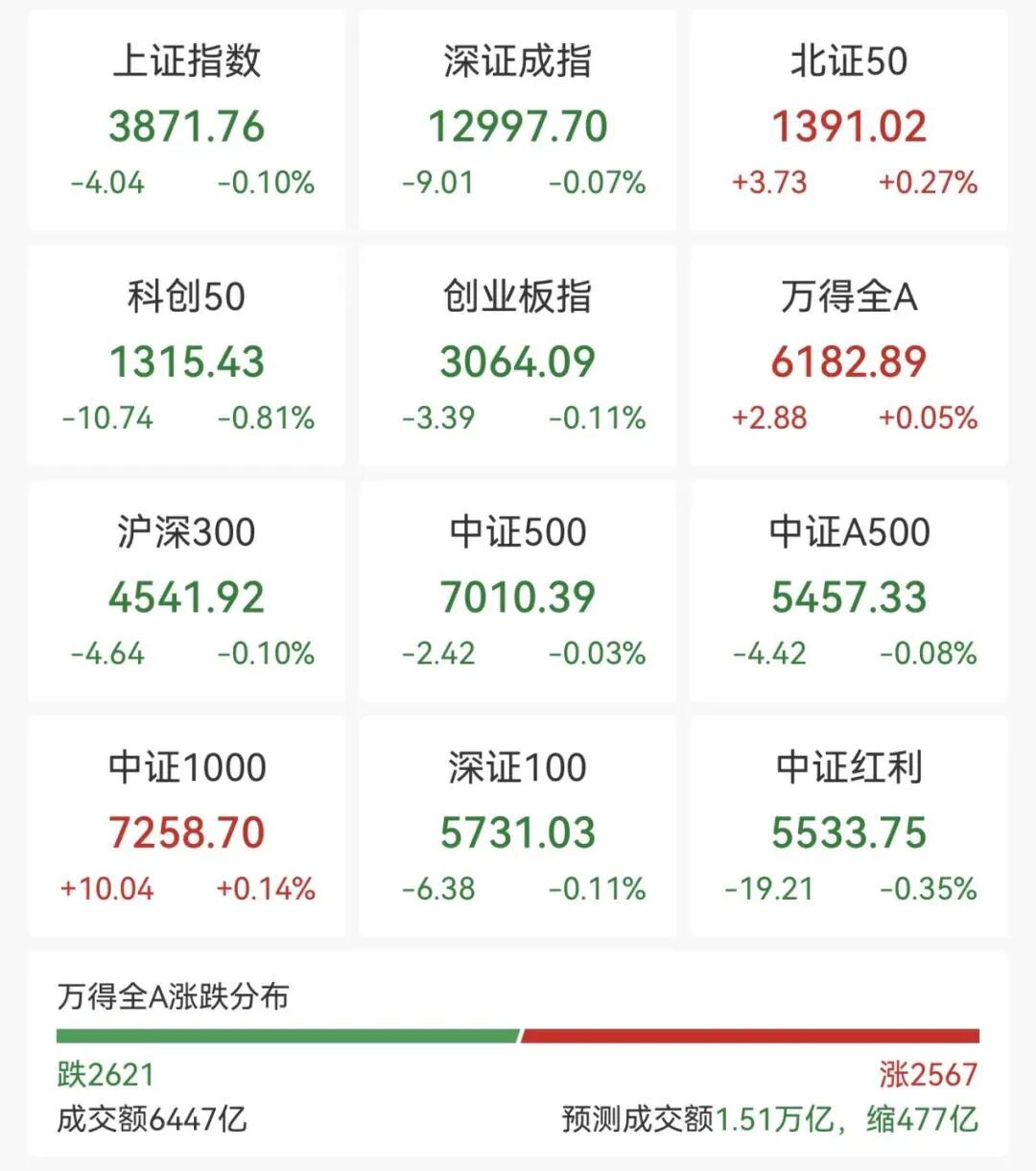Image resolution: width=1036 pixels, height=1171 pixels.
Task: View 深证成指 index details
Action: (x=517, y=122)
